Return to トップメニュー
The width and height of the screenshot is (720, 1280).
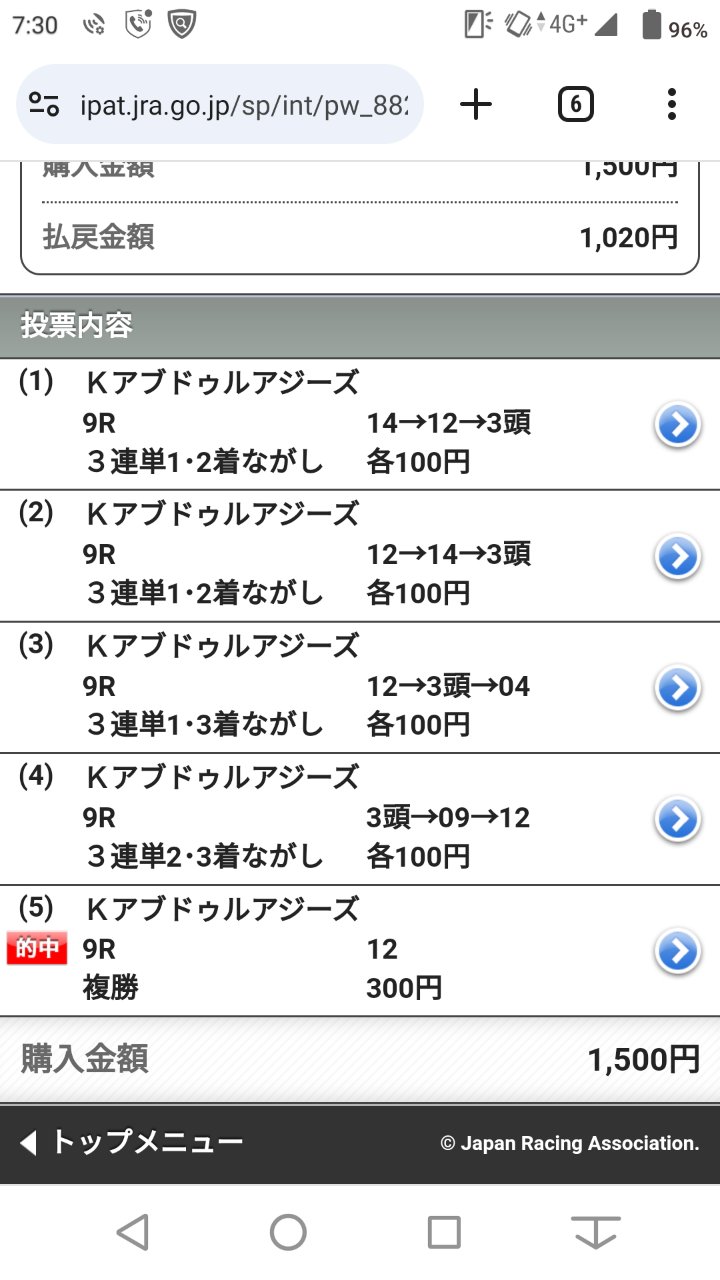point(132,1143)
